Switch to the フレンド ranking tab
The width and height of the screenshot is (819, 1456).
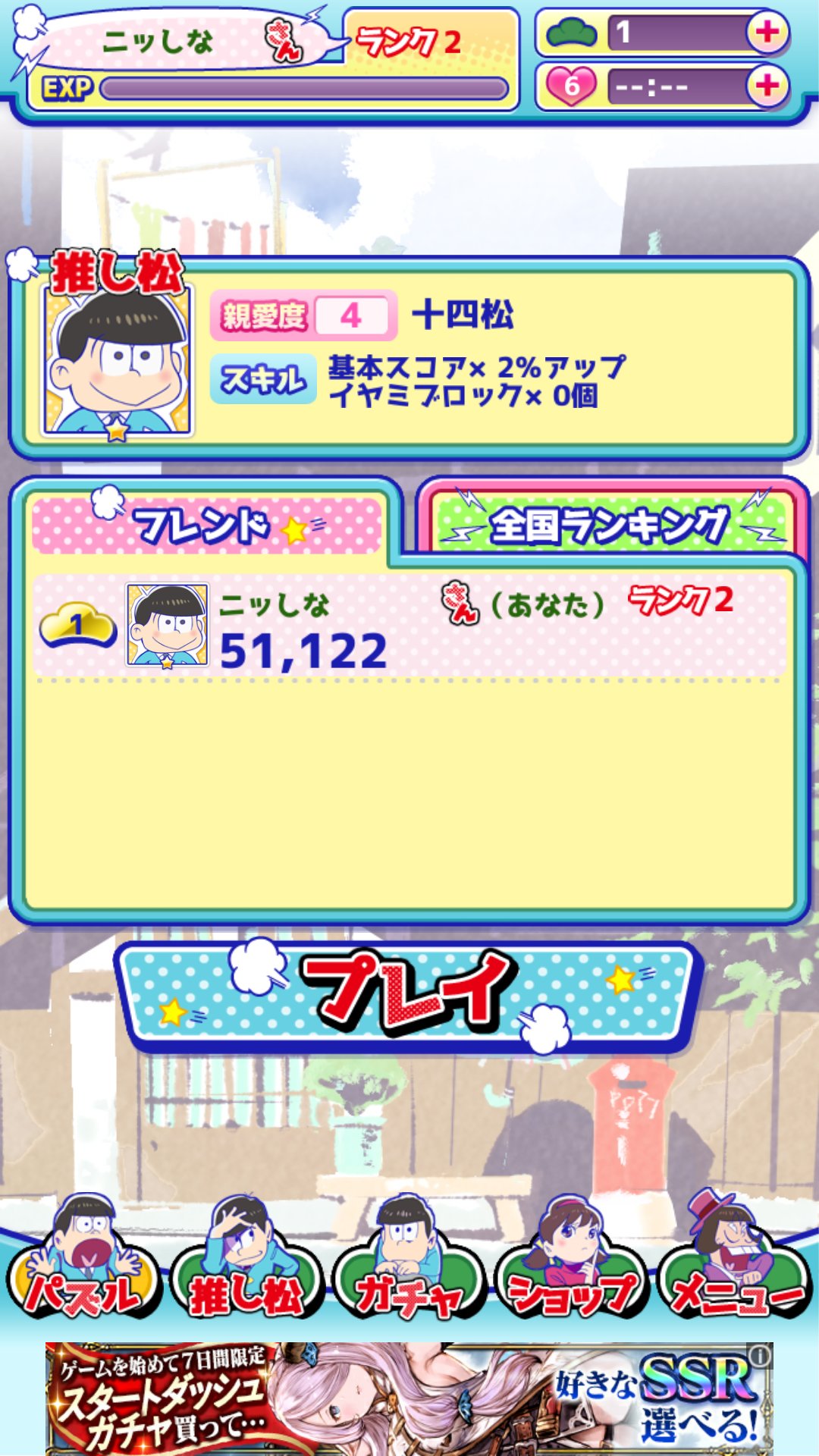coord(206,525)
